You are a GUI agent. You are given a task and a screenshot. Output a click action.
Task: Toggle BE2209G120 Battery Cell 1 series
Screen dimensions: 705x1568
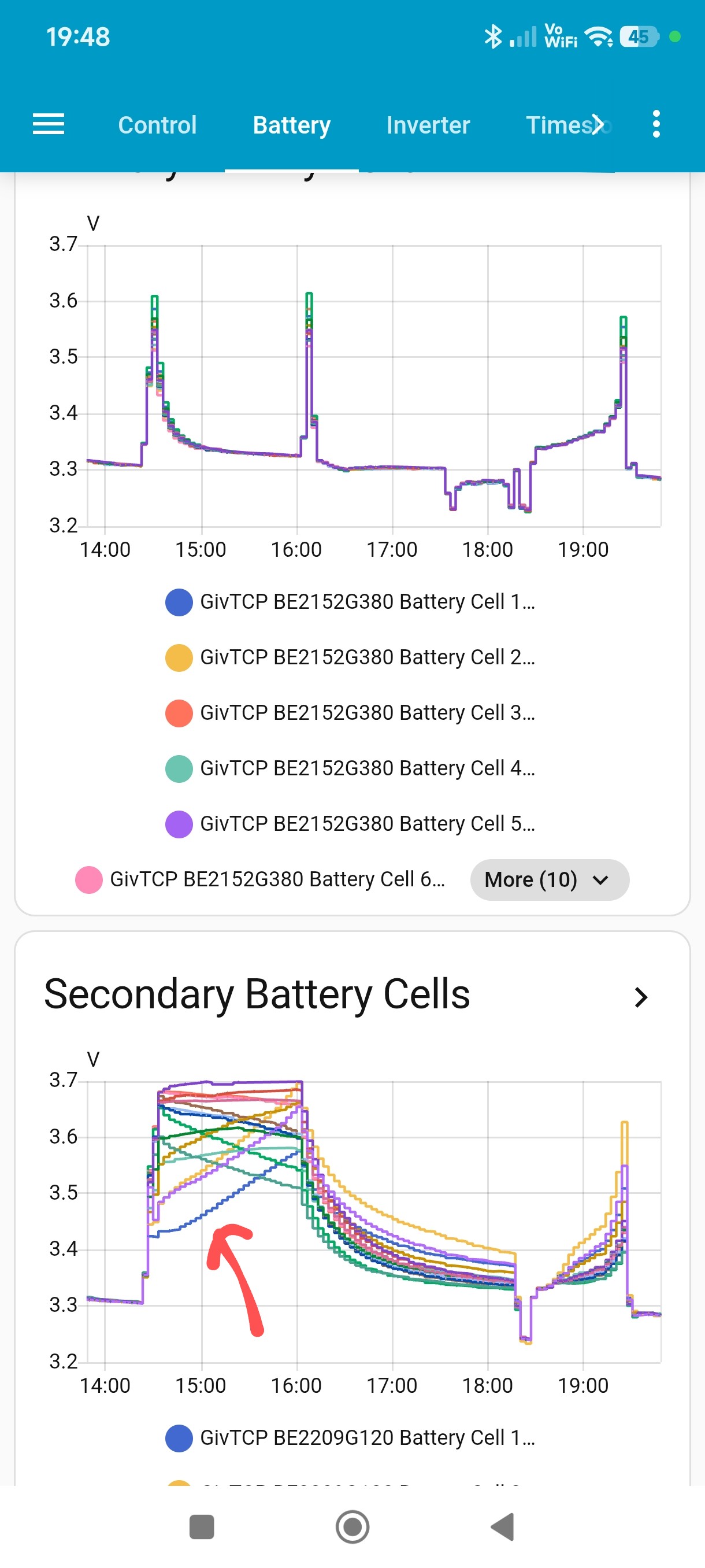coord(350,1438)
